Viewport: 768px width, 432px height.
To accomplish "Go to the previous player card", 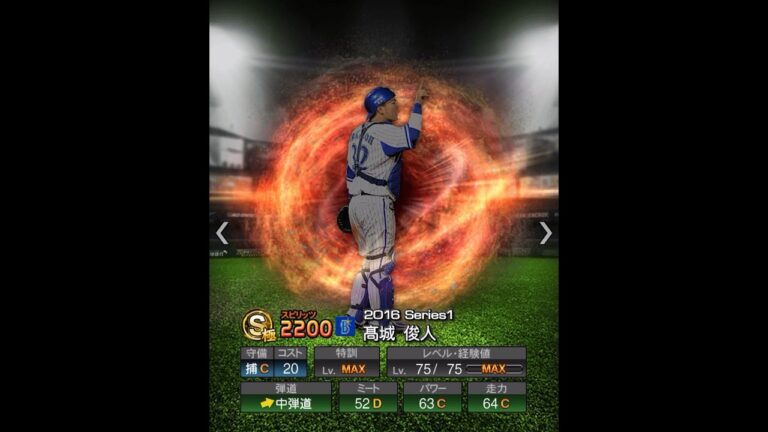I will click(x=222, y=233).
